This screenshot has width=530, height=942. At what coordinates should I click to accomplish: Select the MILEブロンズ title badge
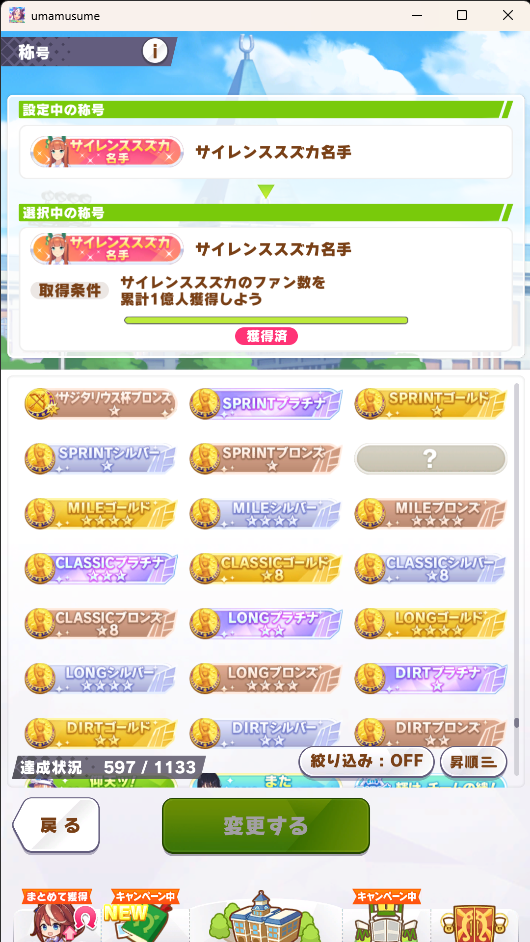[x=430, y=514]
